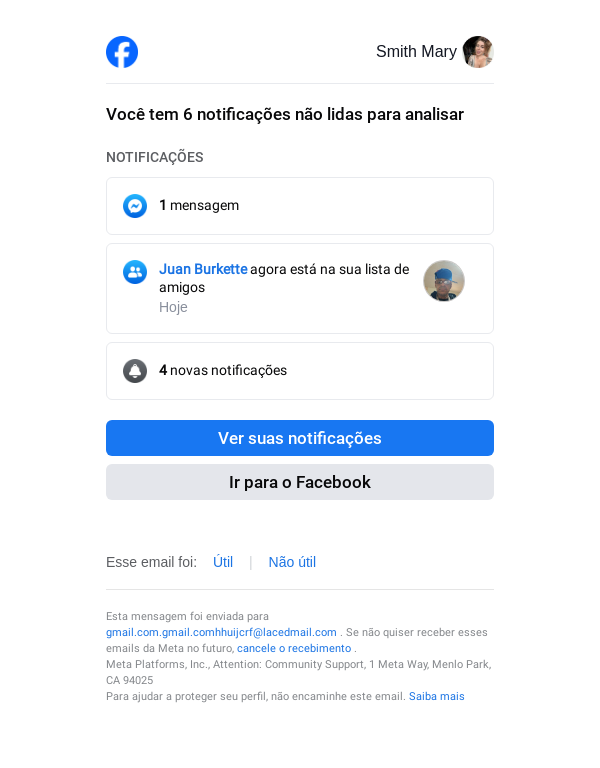Open Smith Mary's profile picture
The width and height of the screenshot is (600, 768).
coord(477,52)
